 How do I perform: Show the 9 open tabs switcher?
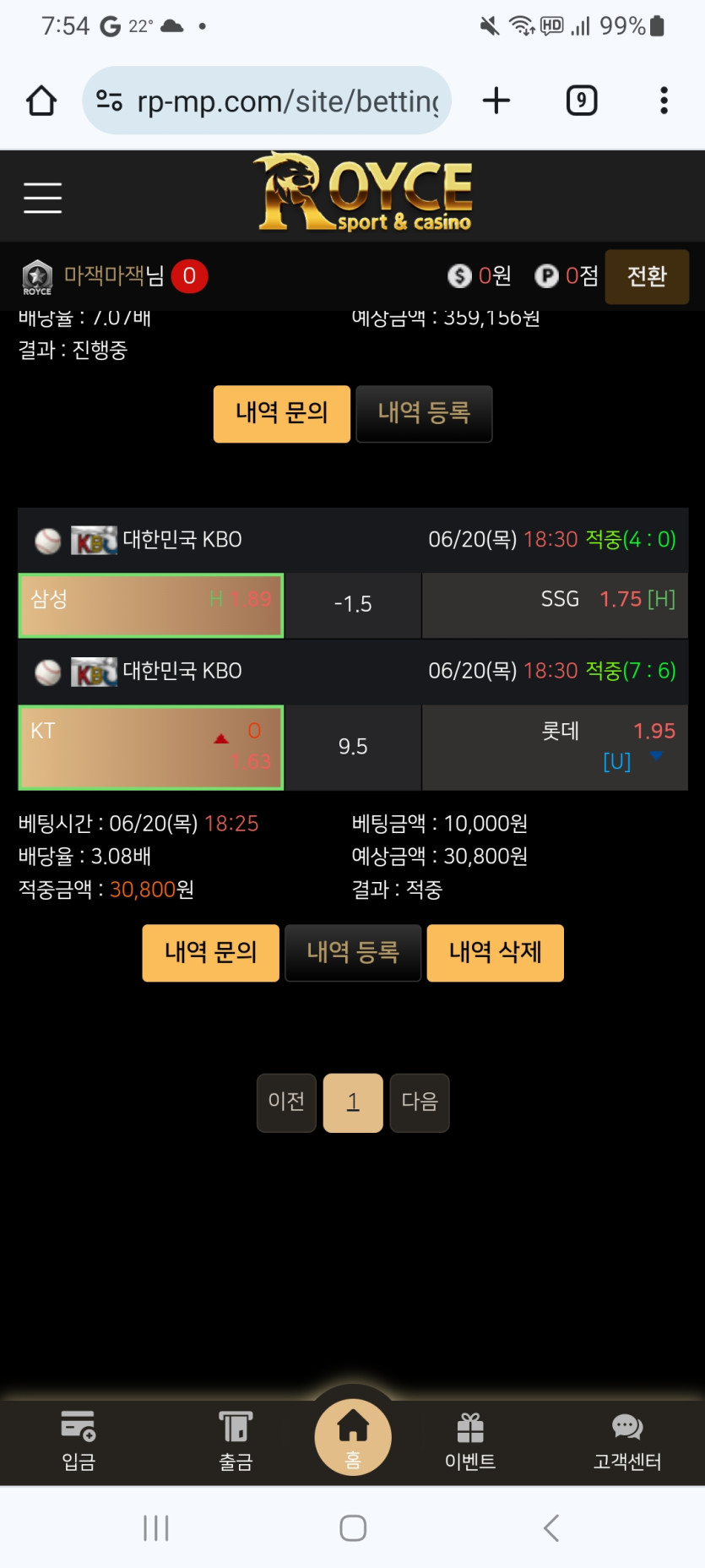pyautogui.click(x=581, y=101)
